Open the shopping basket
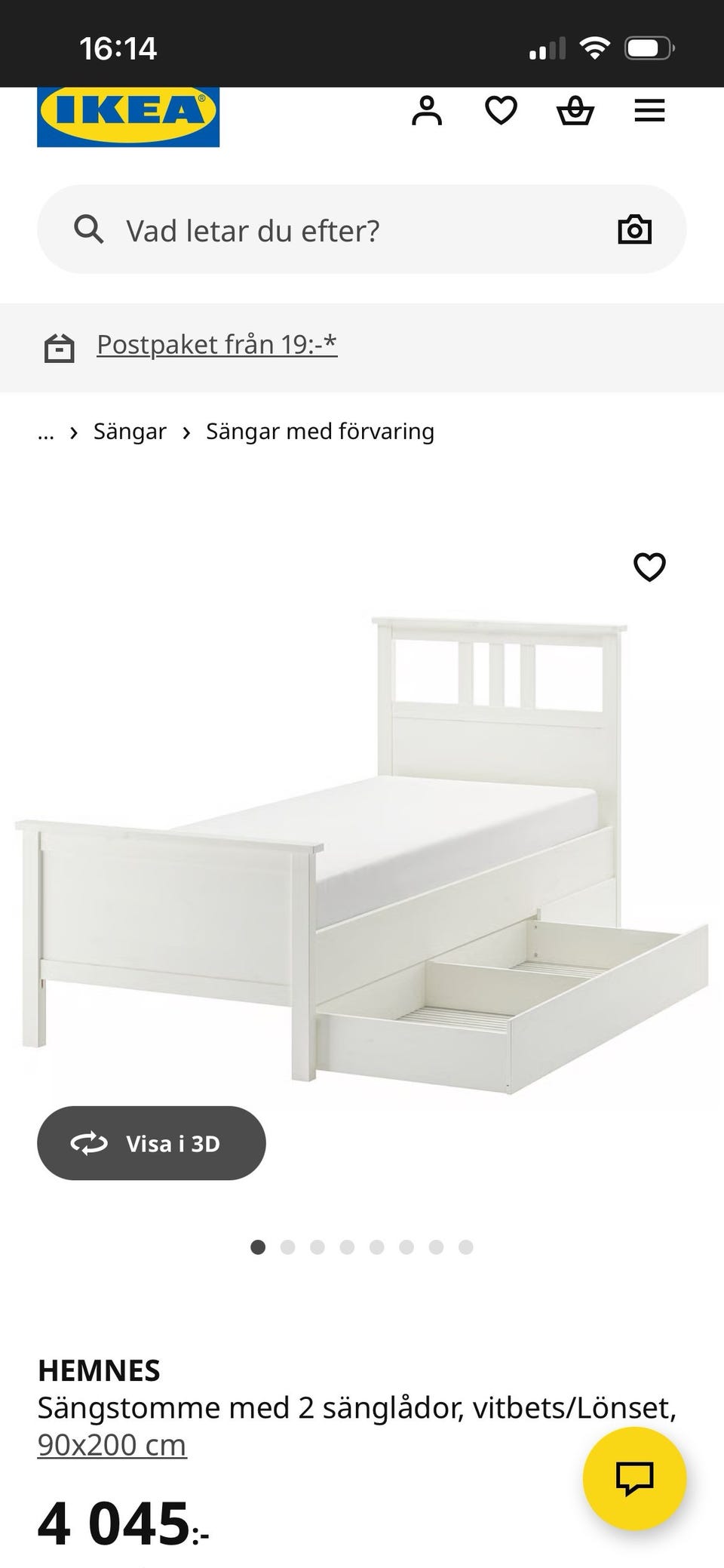 (x=575, y=111)
